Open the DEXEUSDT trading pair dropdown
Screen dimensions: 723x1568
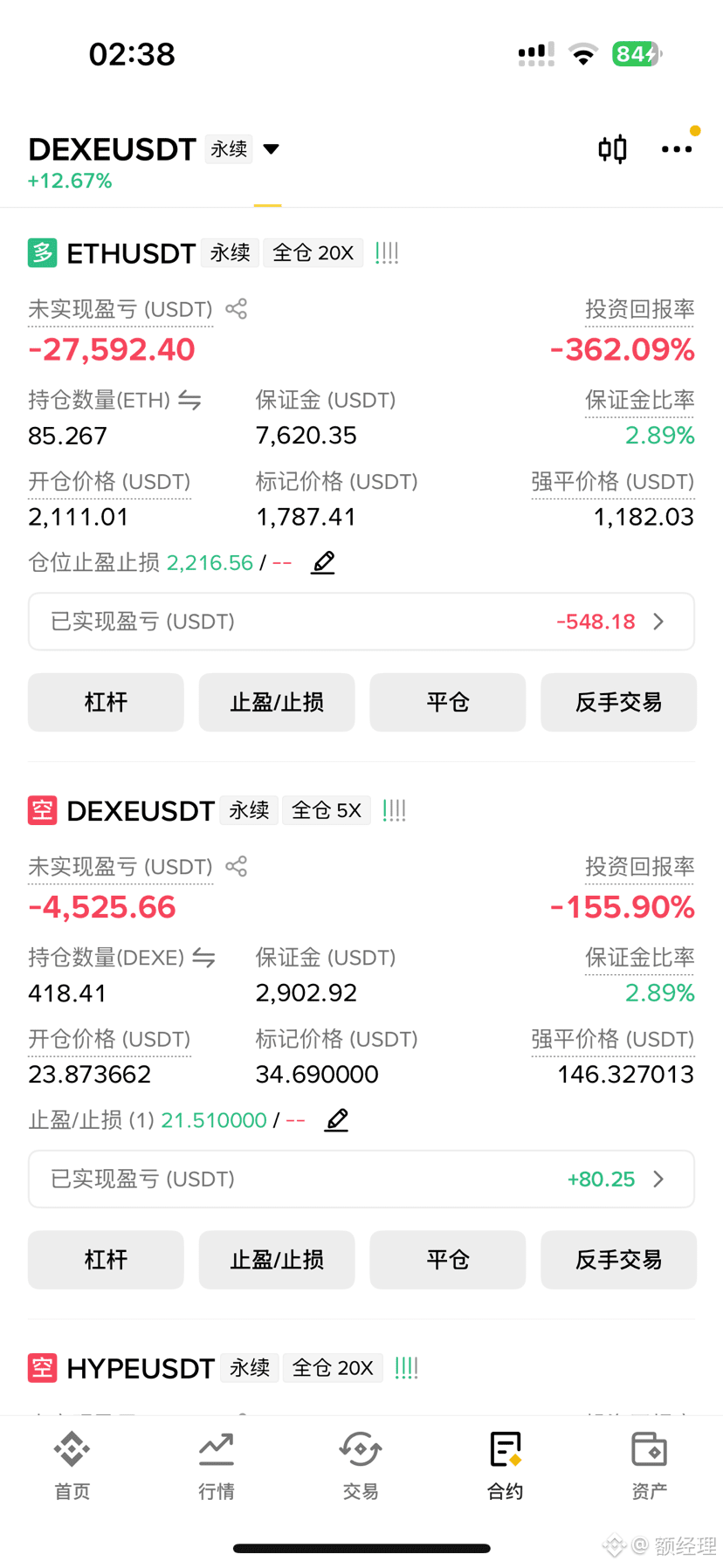click(x=272, y=149)
